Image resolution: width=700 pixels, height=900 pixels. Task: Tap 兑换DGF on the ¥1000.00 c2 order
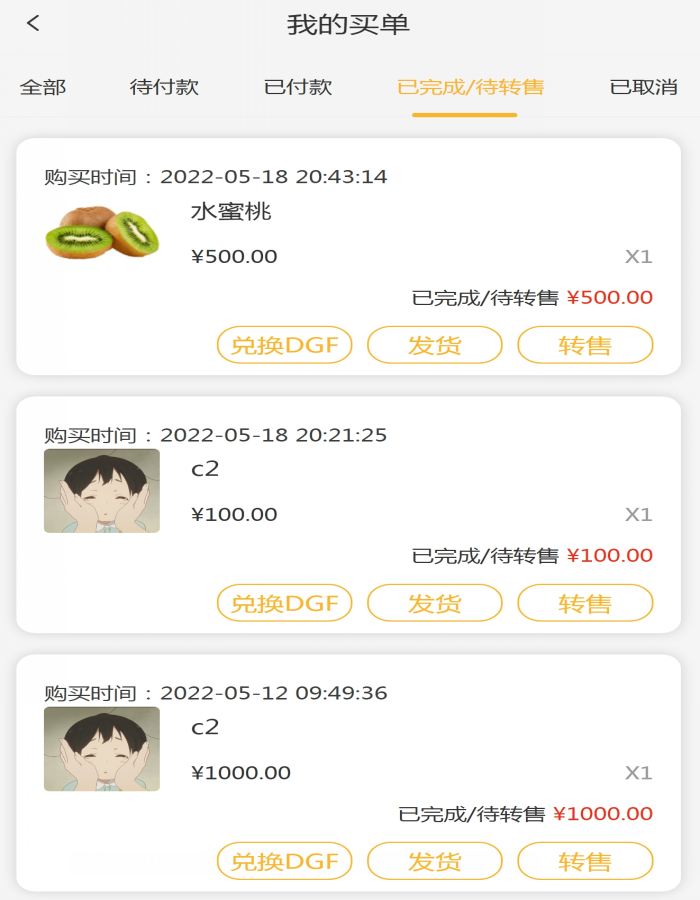coord(285,861)
